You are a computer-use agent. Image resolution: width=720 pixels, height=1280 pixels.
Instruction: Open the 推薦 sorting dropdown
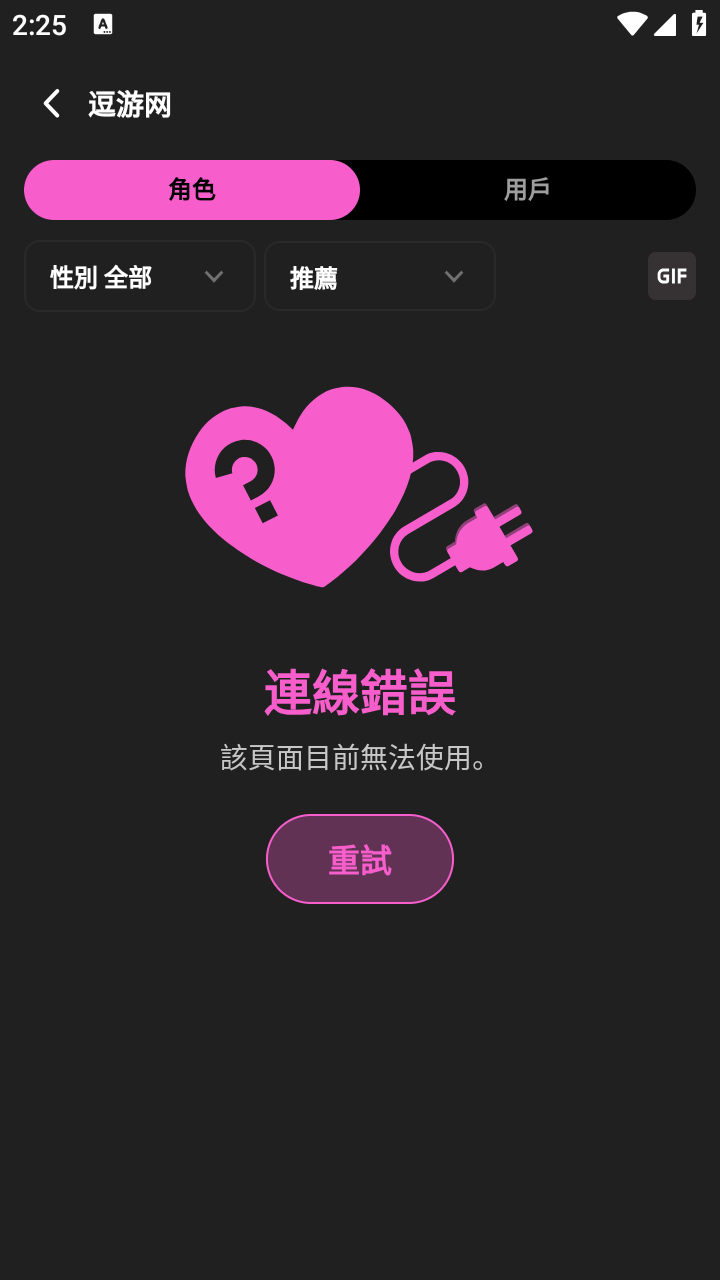point(379,276)
